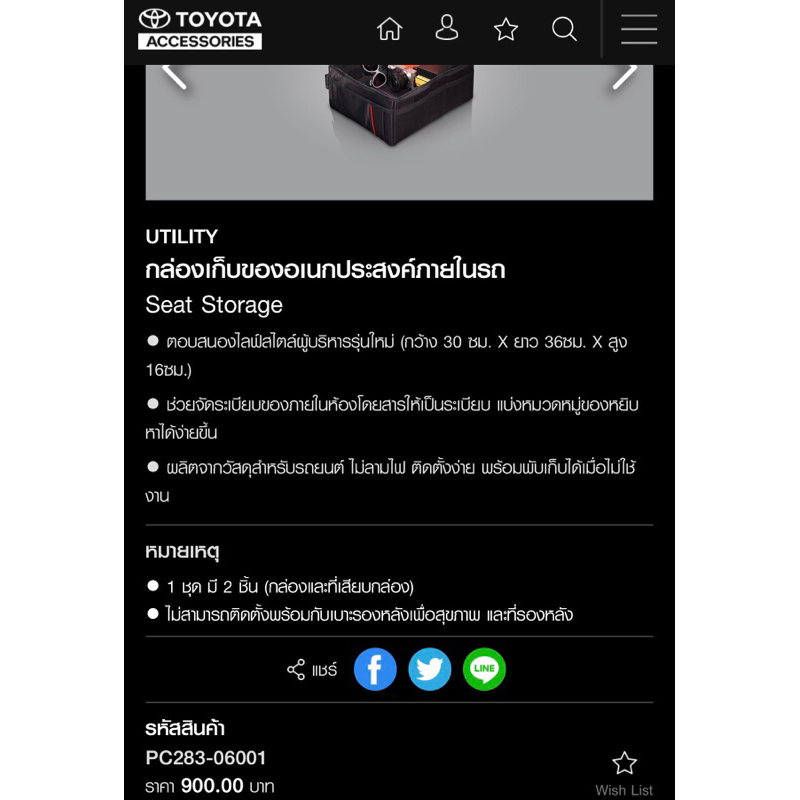Viewport: 800px width, 800px height.
Task: Share product via LINE
Action: [x=484, y=669]
